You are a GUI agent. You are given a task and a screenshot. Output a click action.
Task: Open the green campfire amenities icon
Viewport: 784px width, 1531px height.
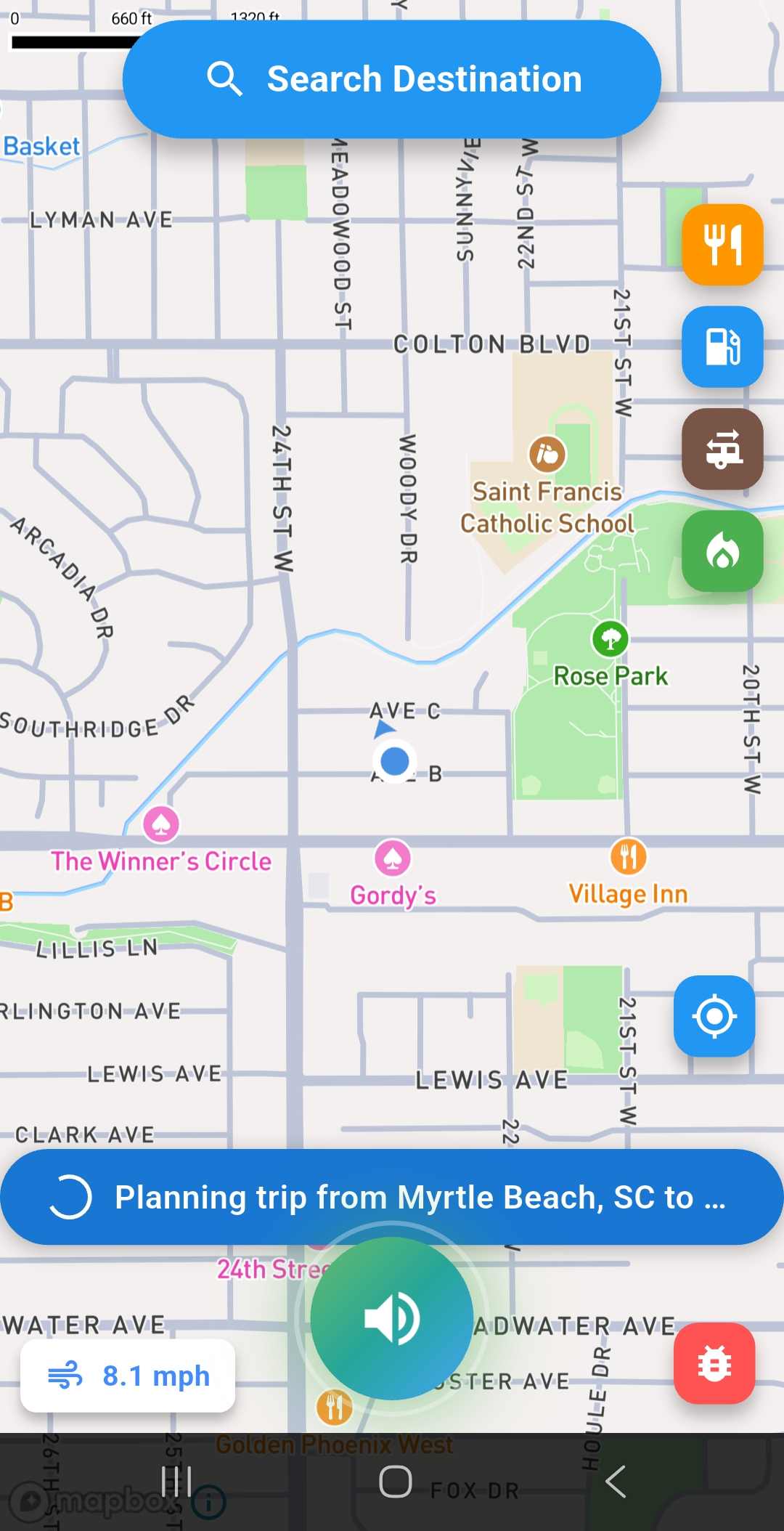[722, 552]
